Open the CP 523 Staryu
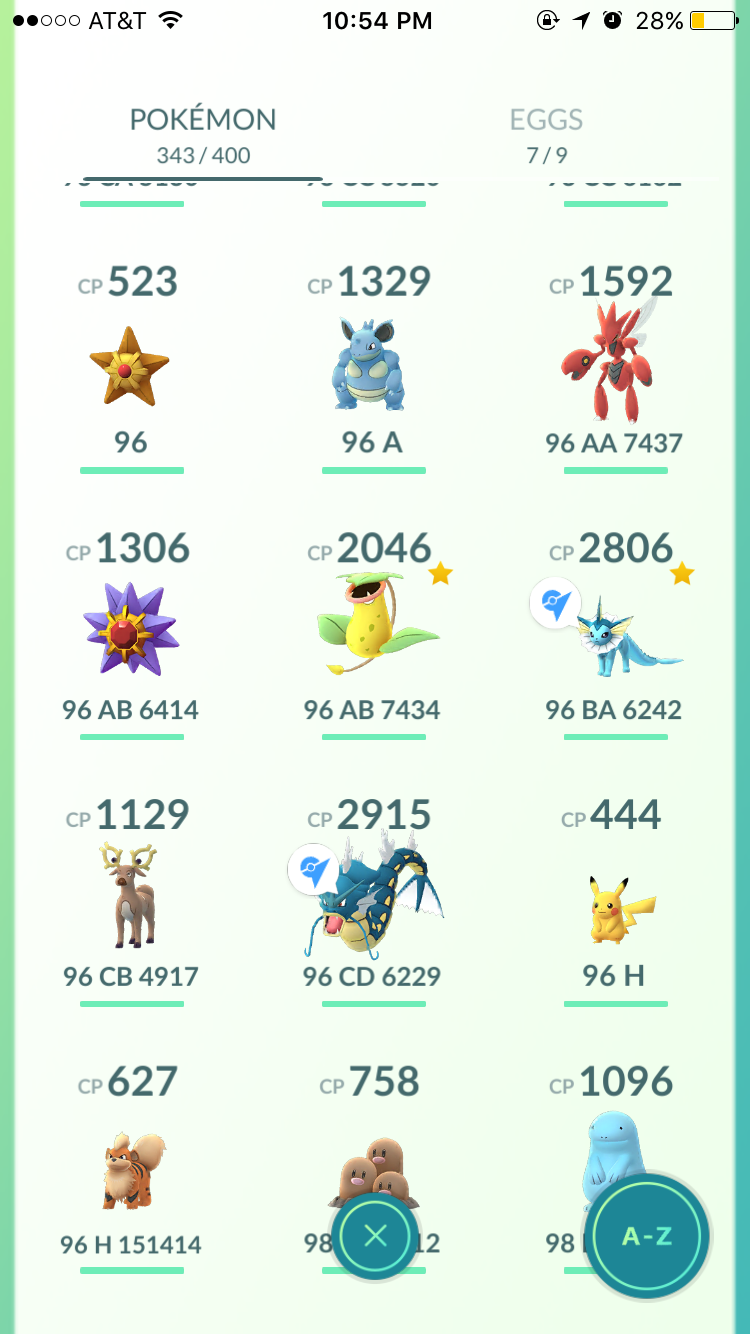Image resolution: width=750 pixels, height=1334 pixels. [132, 366]
